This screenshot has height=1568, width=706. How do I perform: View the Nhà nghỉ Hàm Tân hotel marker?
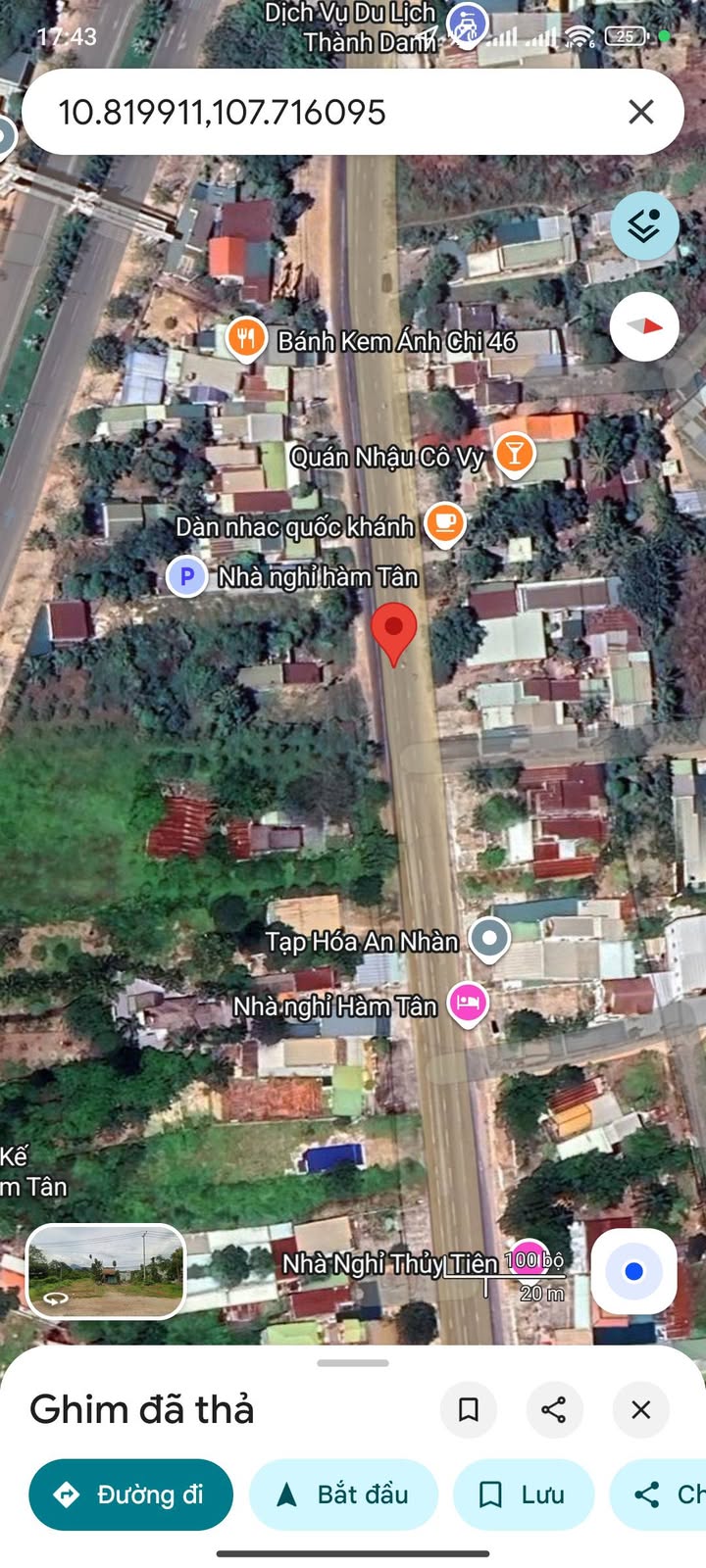pyautogui.click(x=468, y=1003)
